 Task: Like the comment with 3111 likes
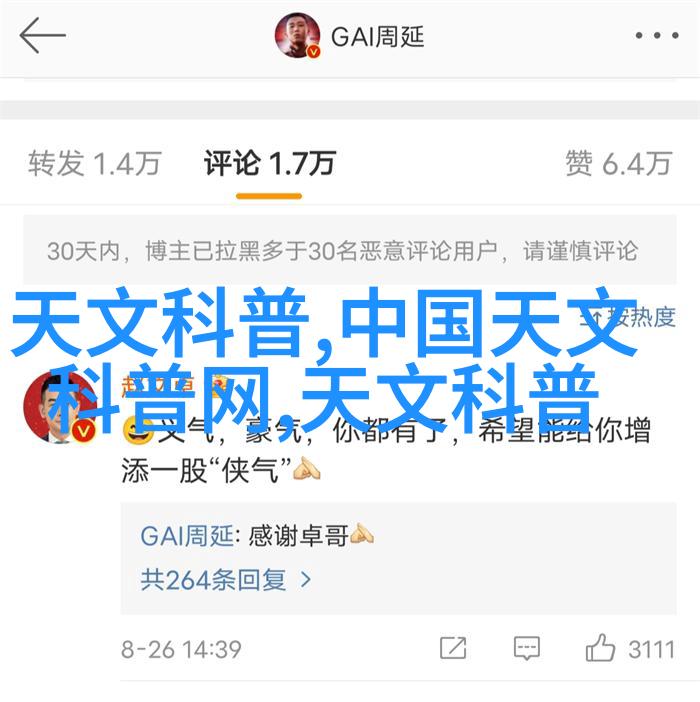(601, 649)
